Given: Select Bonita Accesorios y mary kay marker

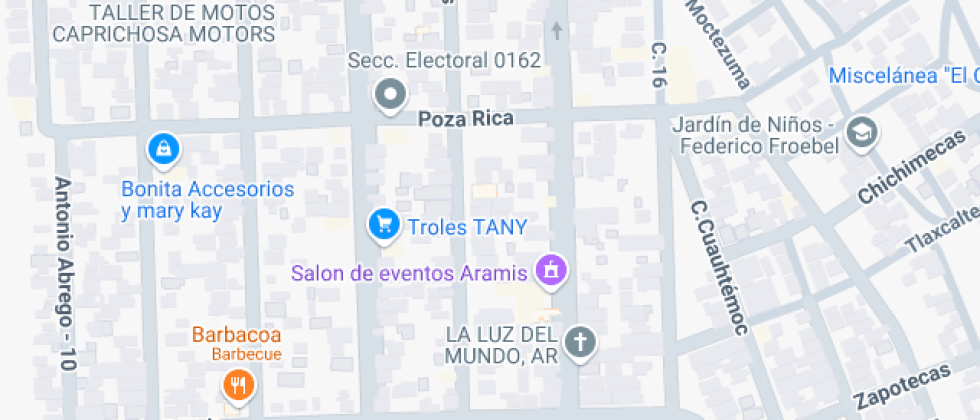Looking at the screenshot, I should [x=162, y=150].
